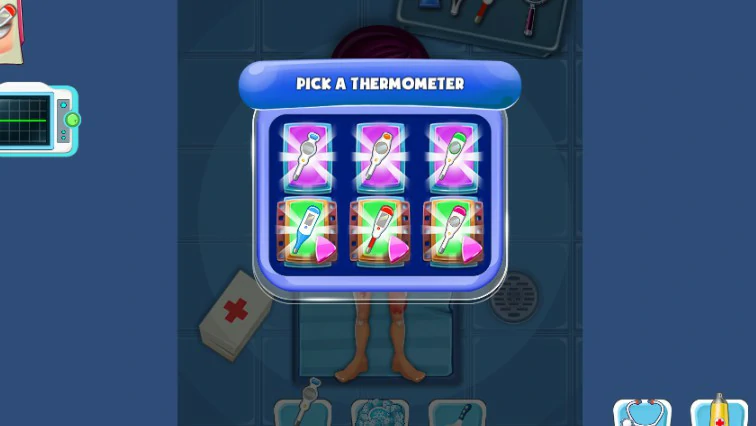Choose the orange-capped thermometer on the purple card
756x426 pixels.
coord(380,157)
